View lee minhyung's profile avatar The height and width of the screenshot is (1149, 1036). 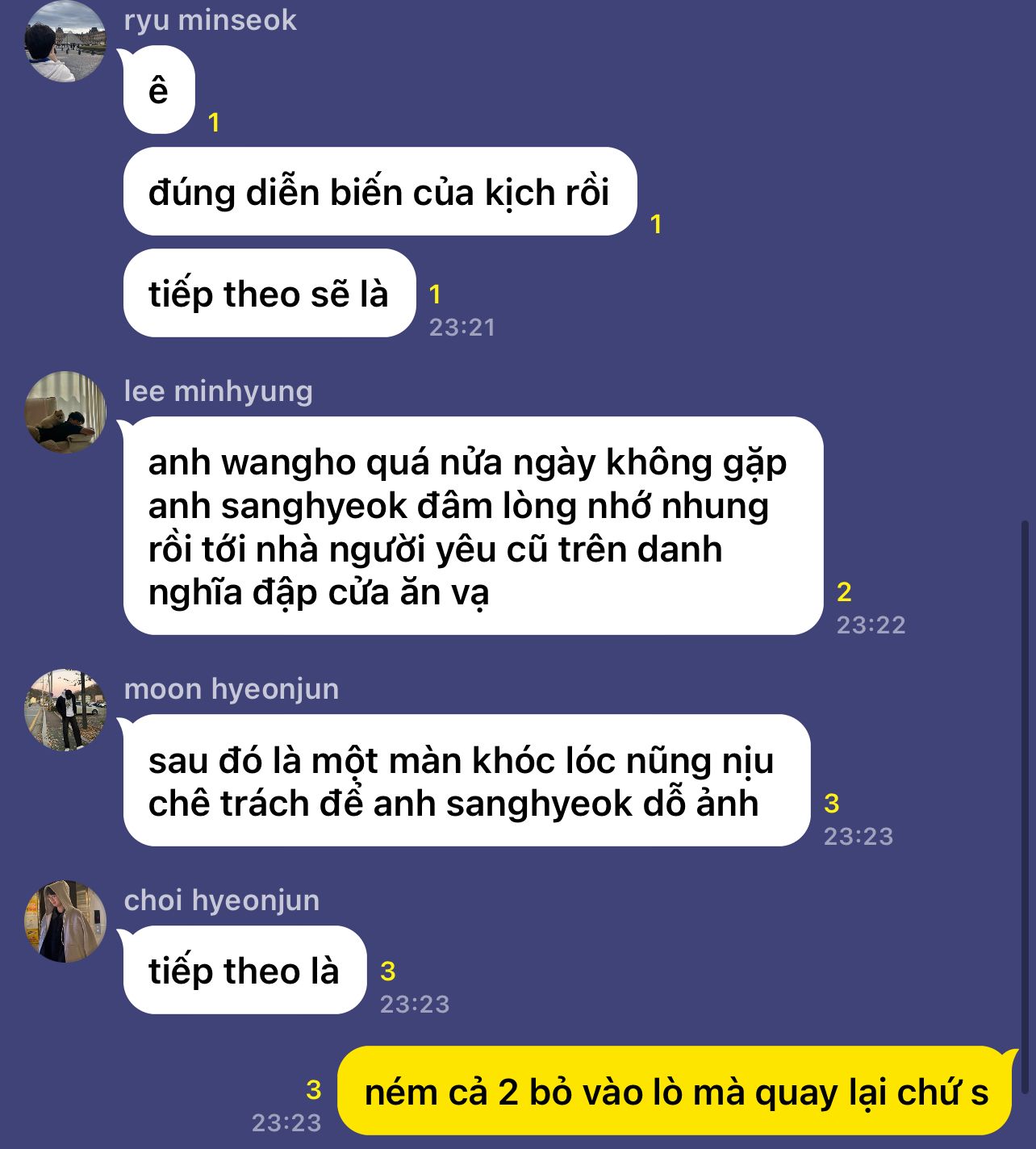point(65,412)
